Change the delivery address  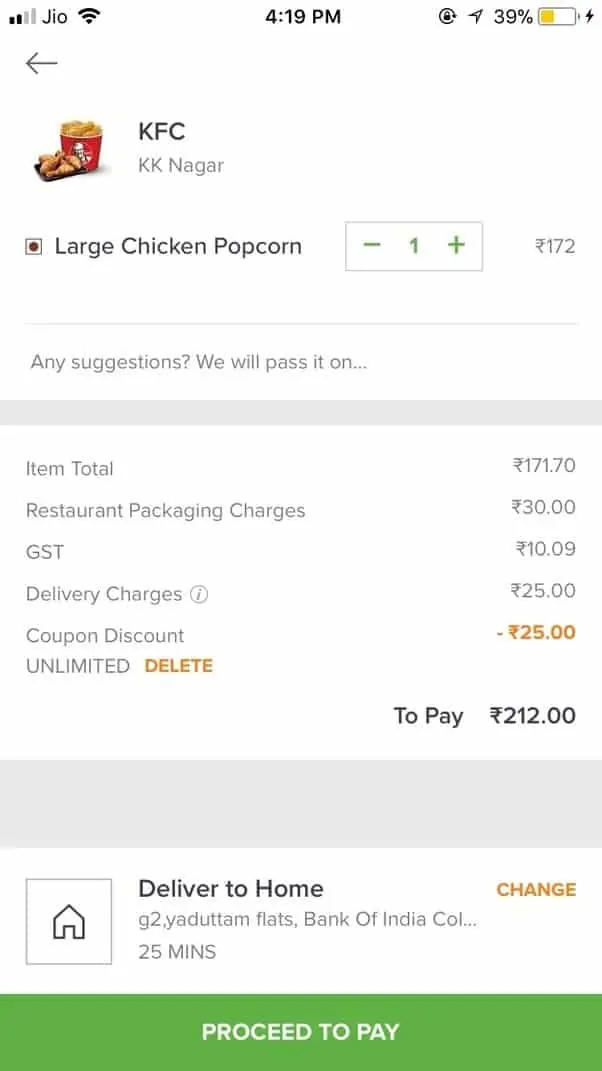(x=536, y=889)
